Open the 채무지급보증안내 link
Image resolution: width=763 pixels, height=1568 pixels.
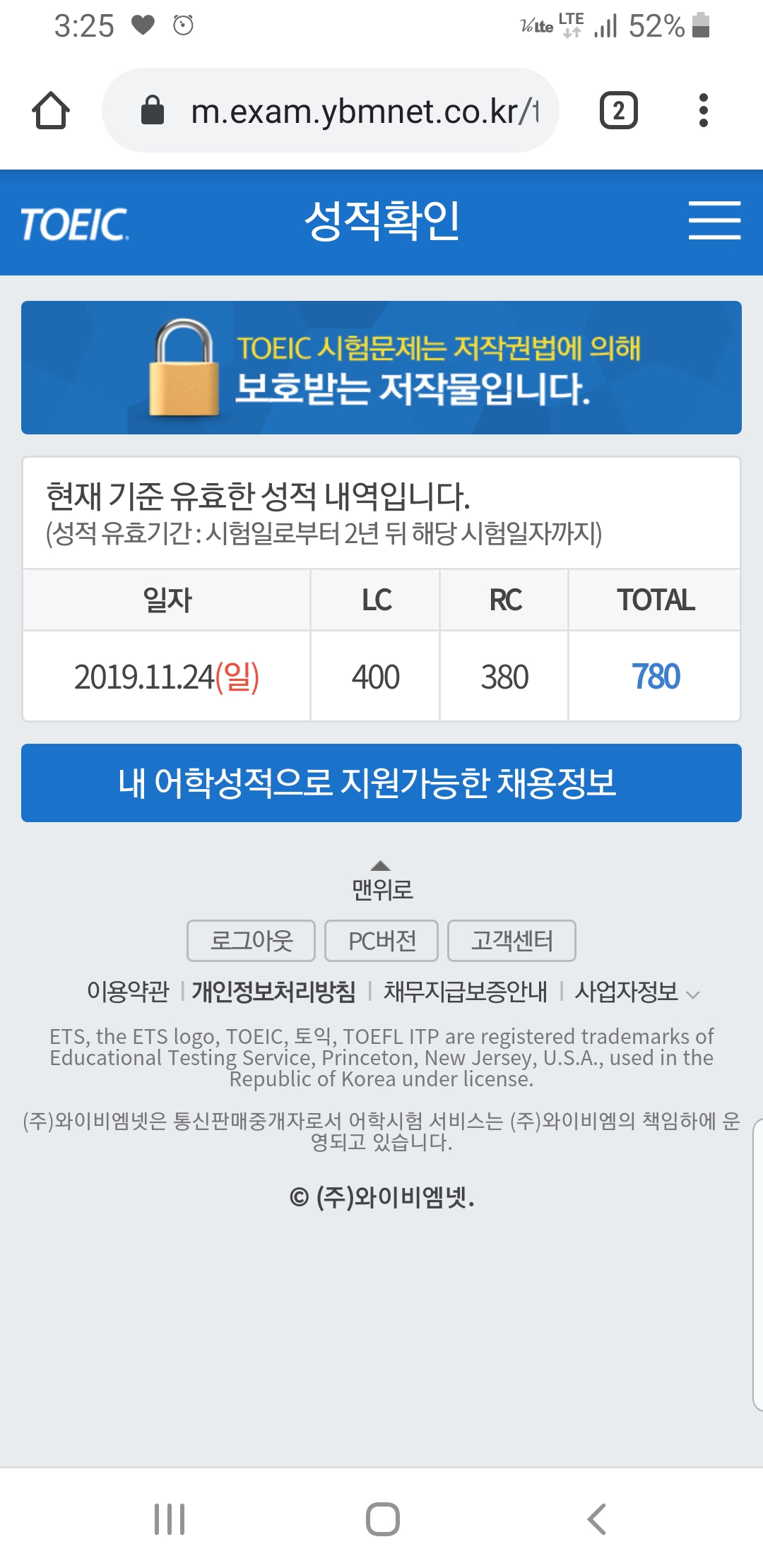tap(465, 992)
